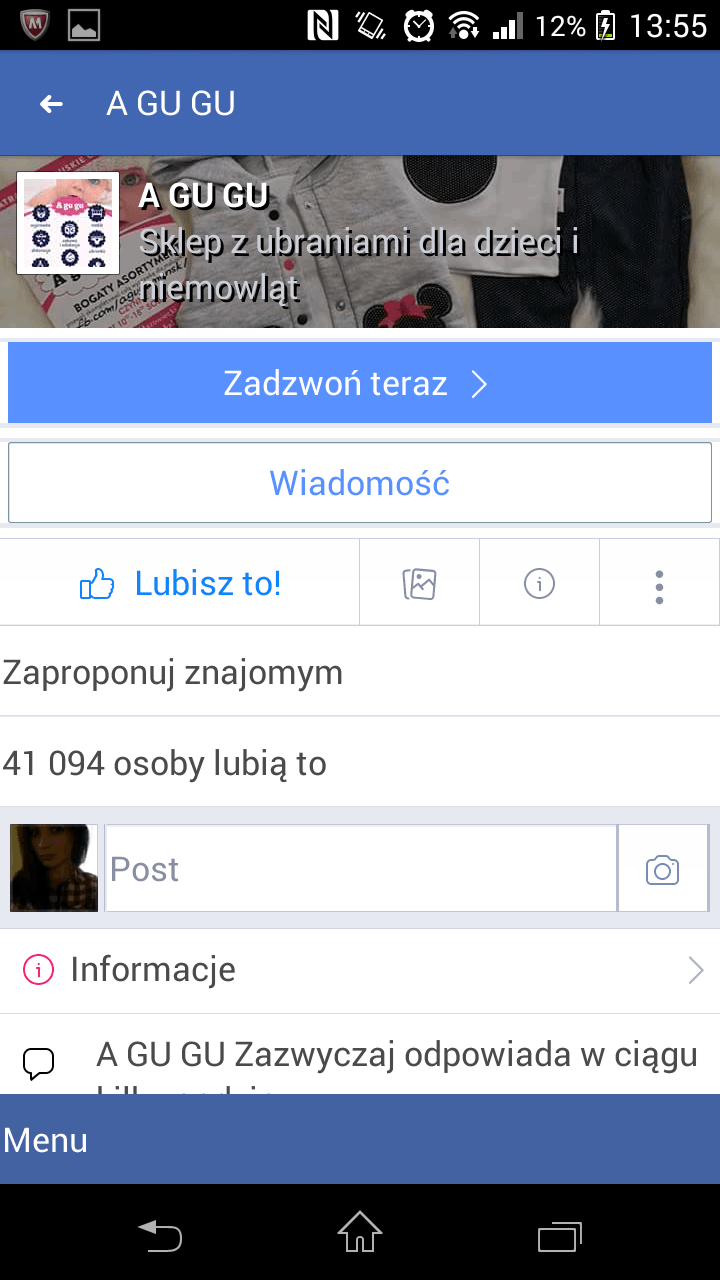Tap the back arrow in the Facebook header

click(x=50, y=103)
